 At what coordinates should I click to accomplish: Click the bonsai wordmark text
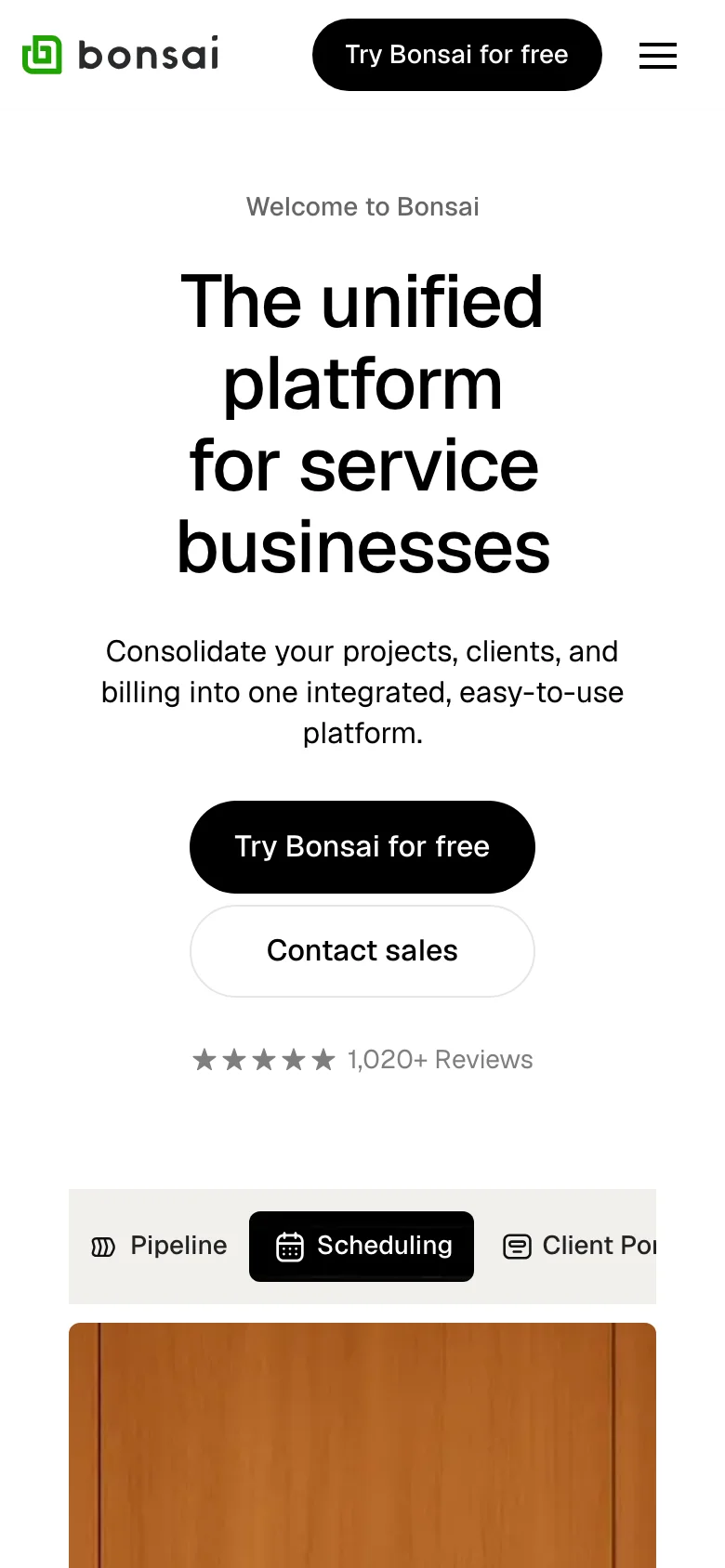tap(149, 54)
